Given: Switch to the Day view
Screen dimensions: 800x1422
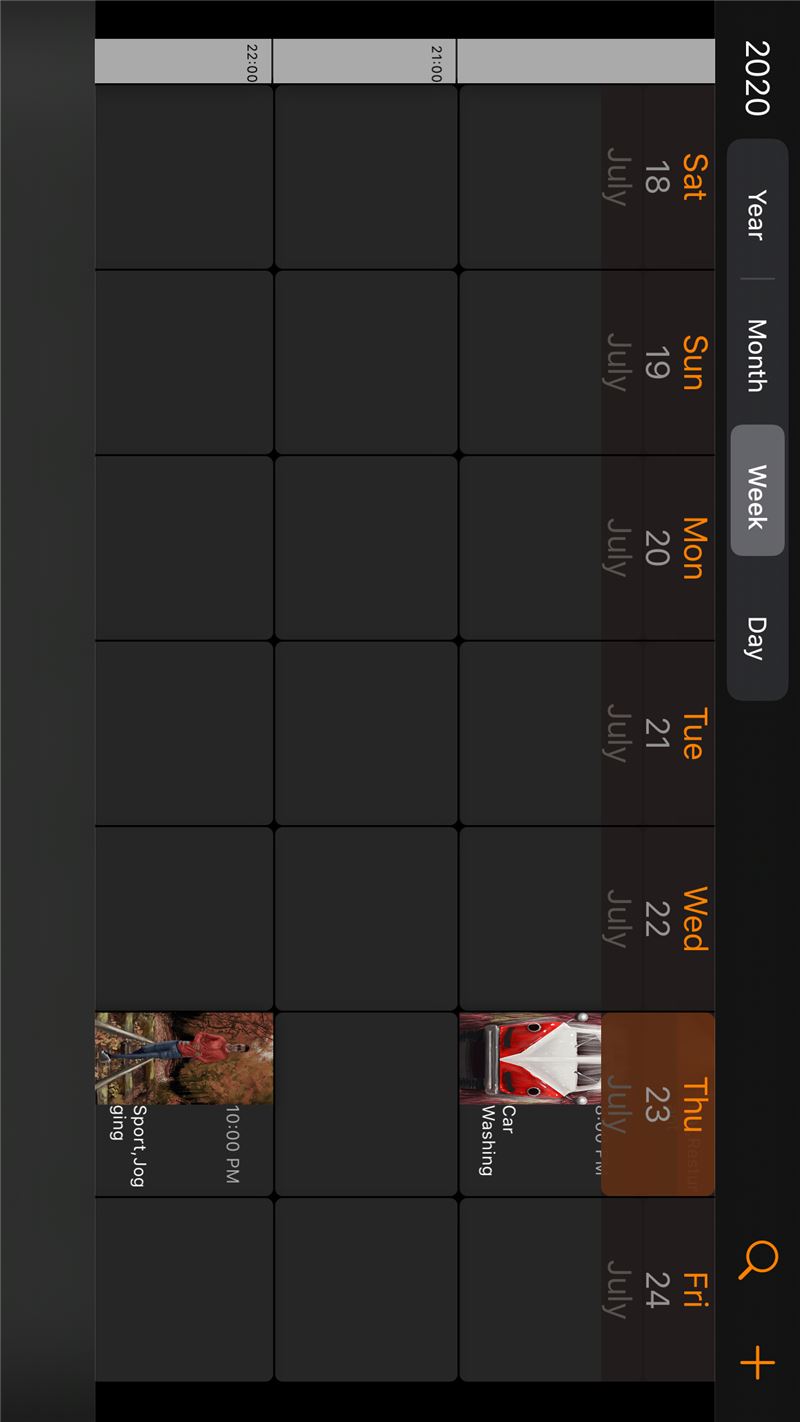Looking at the screenshot, I should coord(757,637).
